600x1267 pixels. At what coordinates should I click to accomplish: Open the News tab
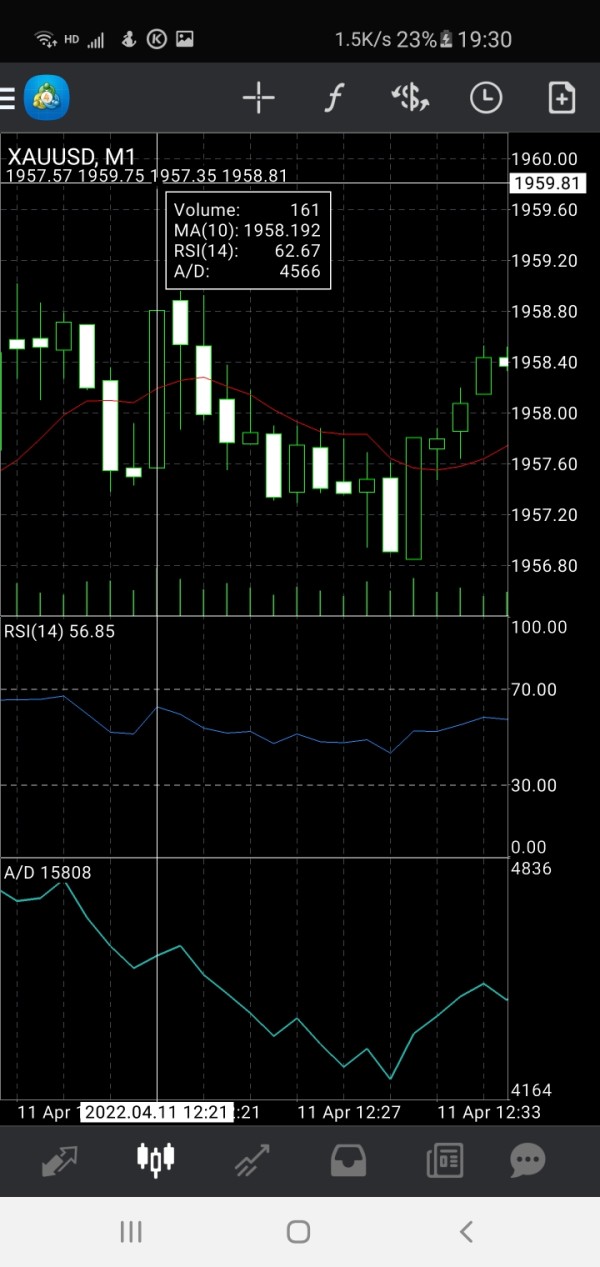[x=444, y=1160]
